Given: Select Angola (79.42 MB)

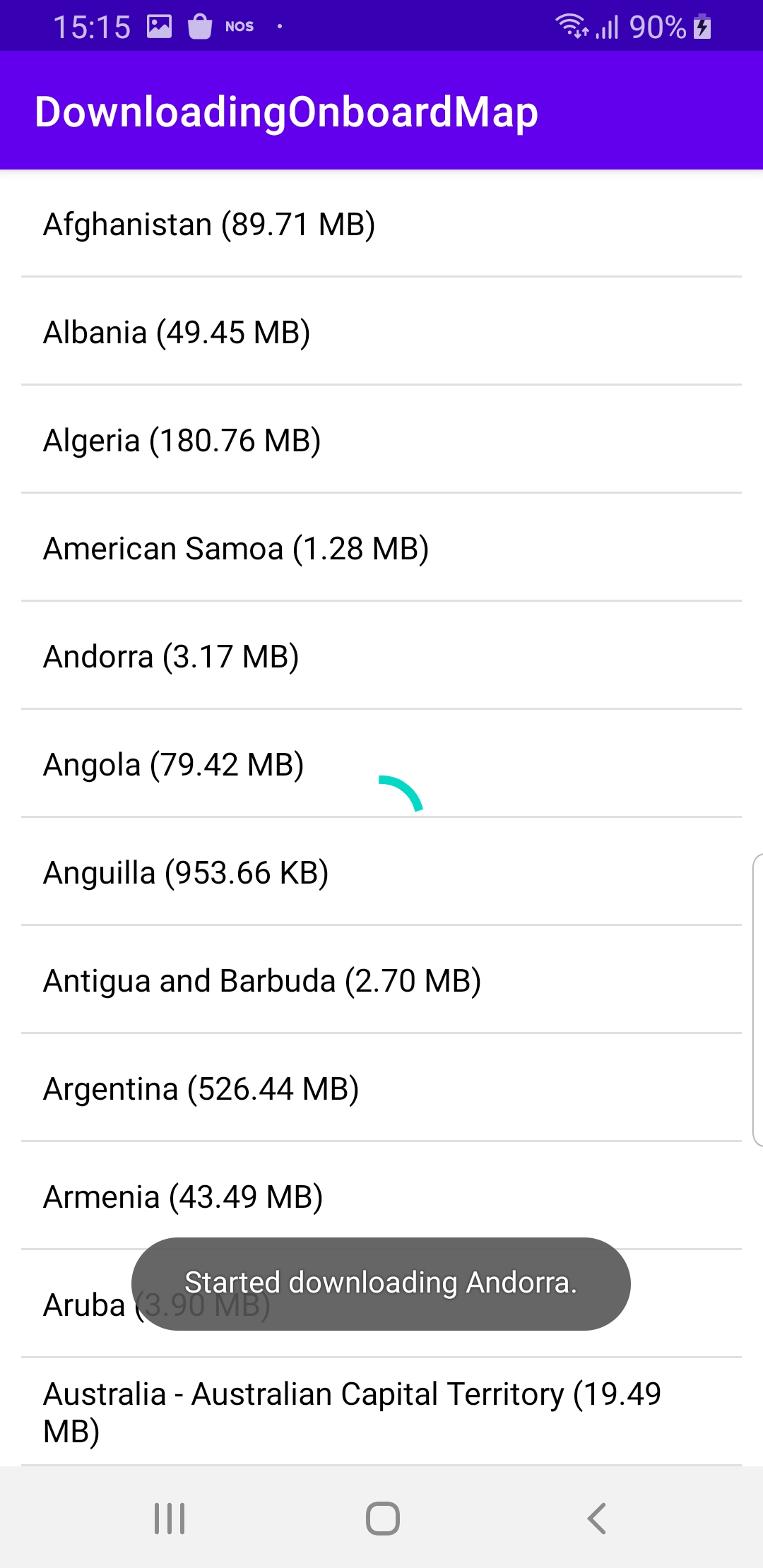Looking at the screenshot, I should (381, 764).
